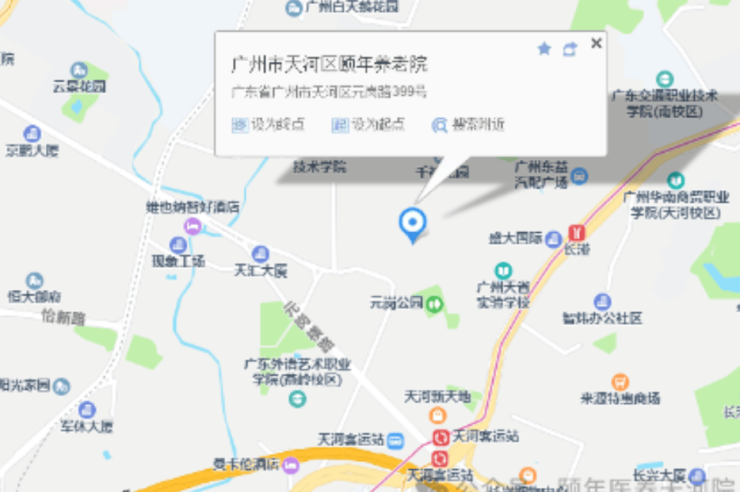
Task: Favorite this location with the star icon
Action: tap(544, 48)
